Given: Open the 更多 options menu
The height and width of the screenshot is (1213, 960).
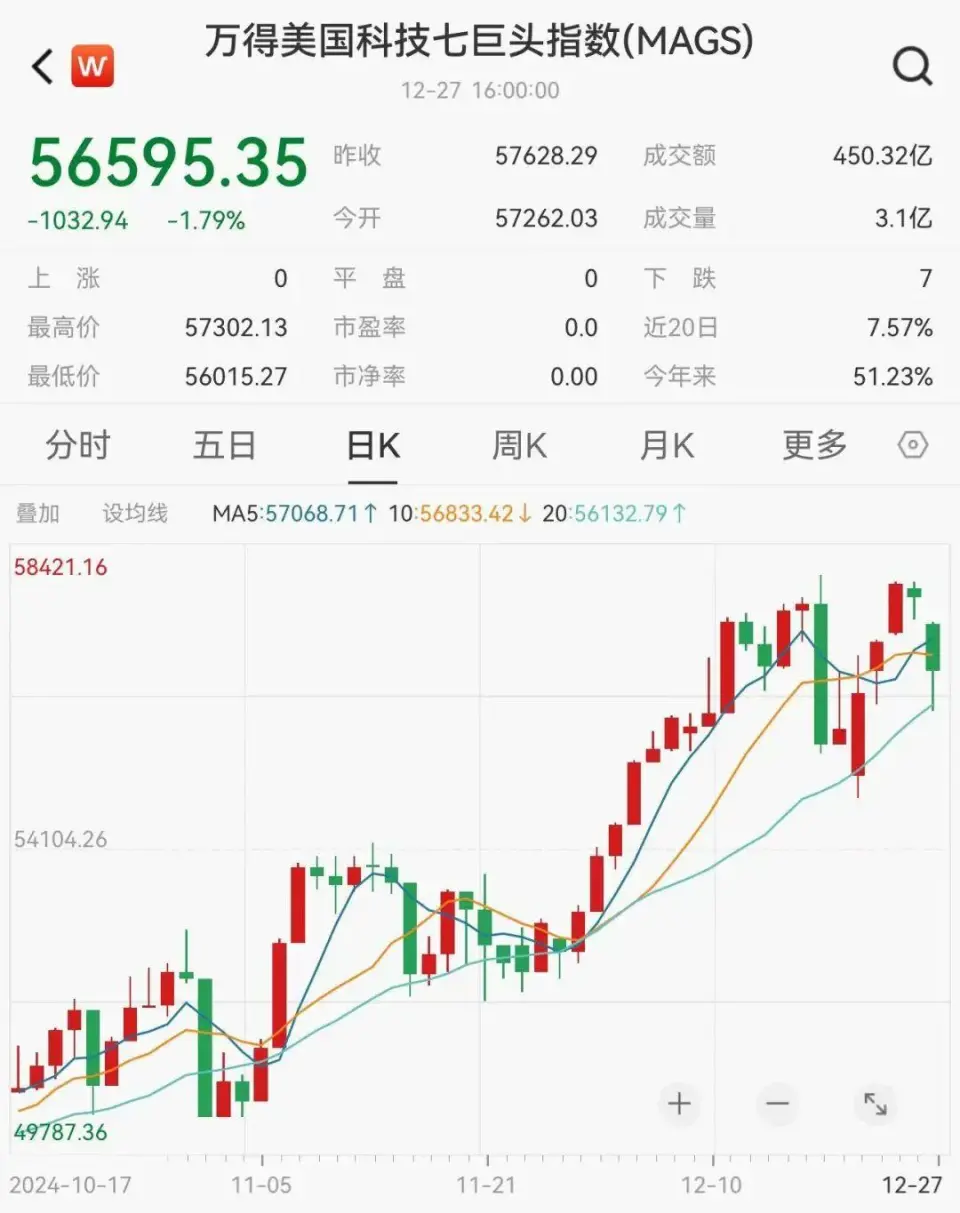Looking at the screenshot, I should tap(812, 445).
